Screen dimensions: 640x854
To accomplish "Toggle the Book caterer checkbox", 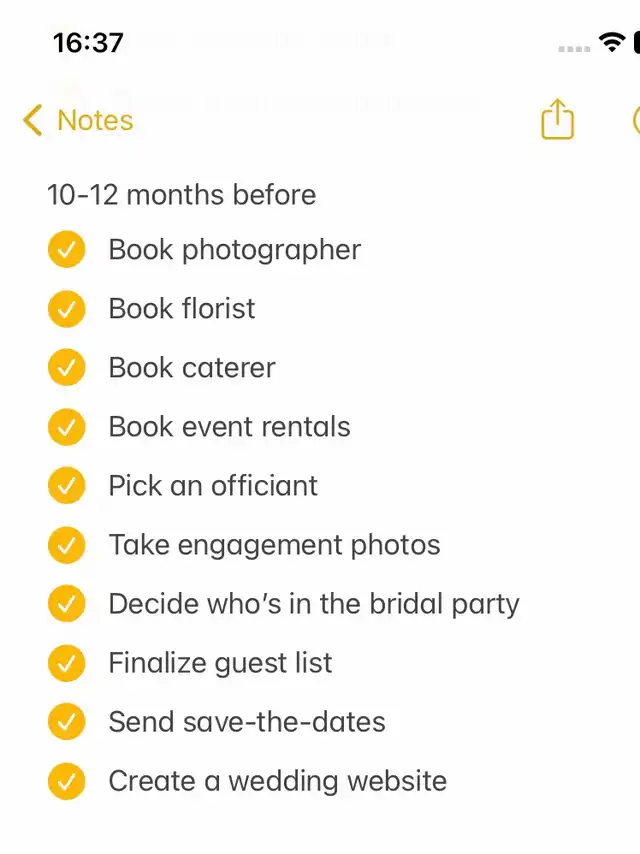I will [x=66, y=368].
